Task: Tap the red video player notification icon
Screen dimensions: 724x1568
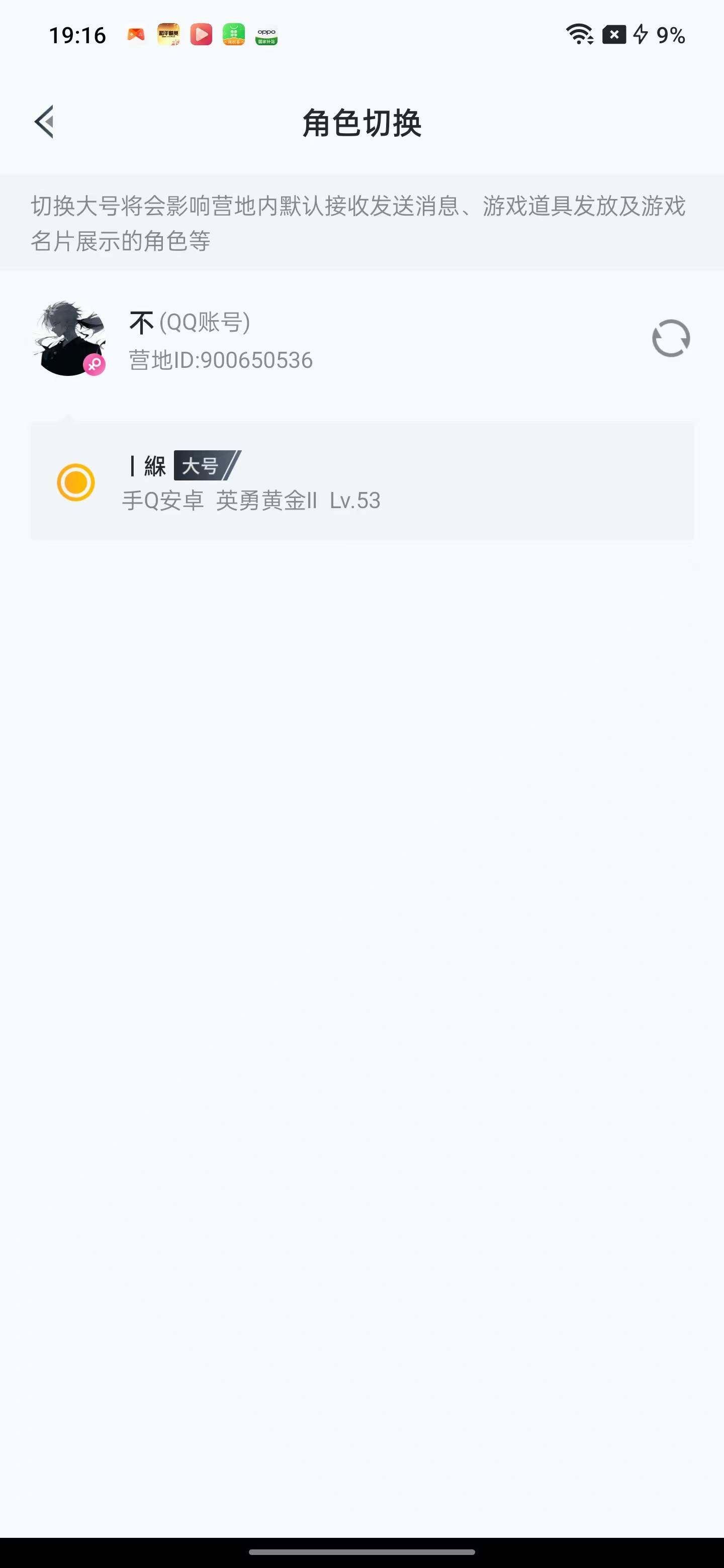Action: point(202,35)
